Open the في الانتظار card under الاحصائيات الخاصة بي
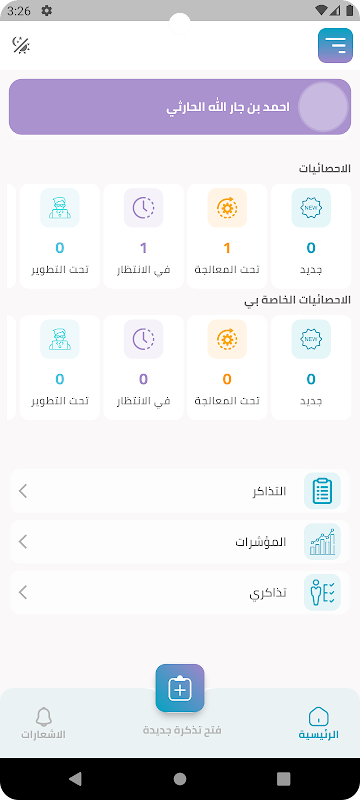 point(143,367)
